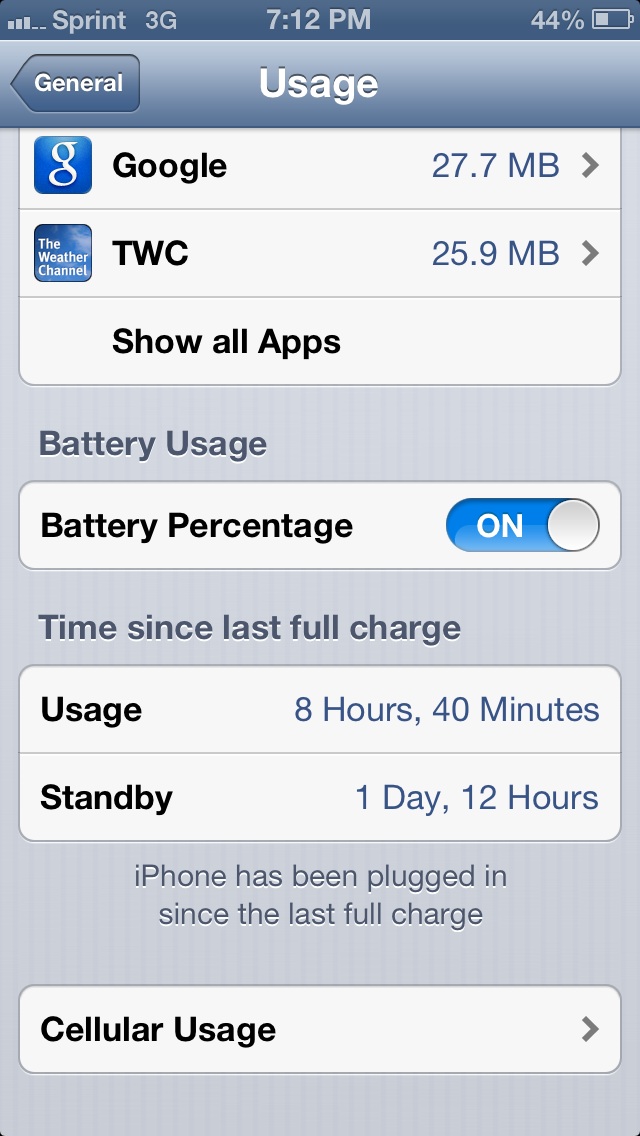Open Google storage usage details
This screenshot has height=1136, width=640.
tap(320, 167)
